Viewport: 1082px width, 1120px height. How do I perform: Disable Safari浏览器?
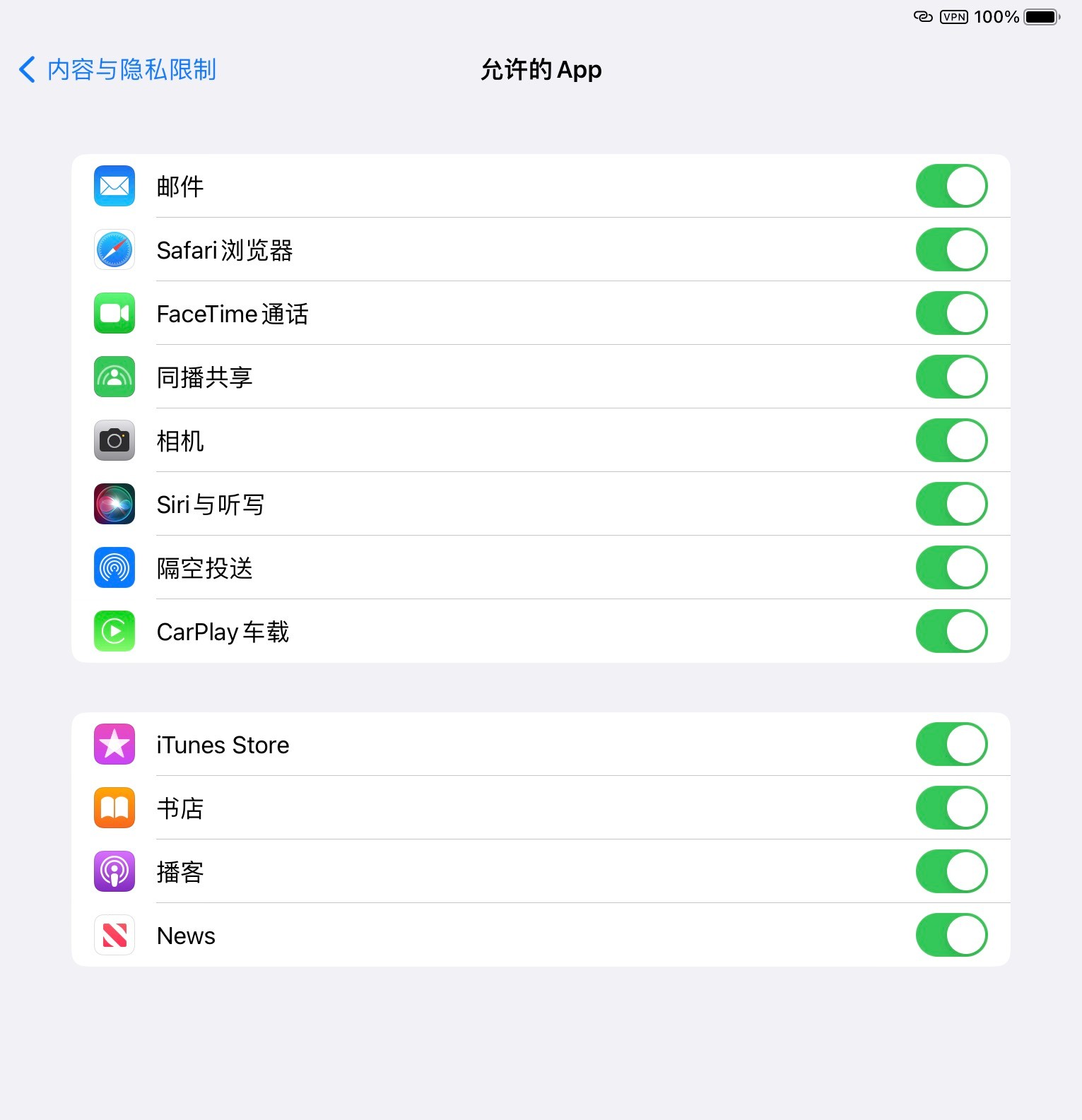click(x=951, y=250)
